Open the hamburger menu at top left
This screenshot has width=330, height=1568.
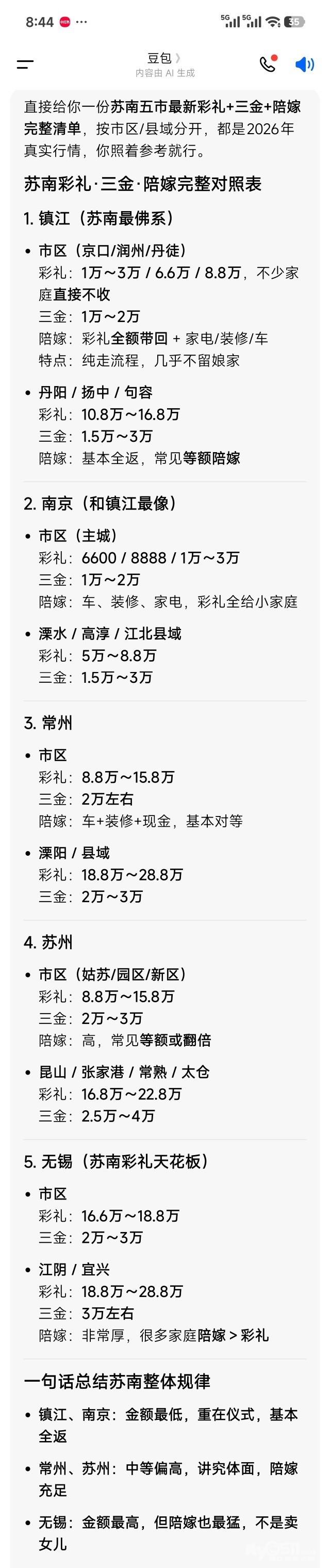[25, 64]
